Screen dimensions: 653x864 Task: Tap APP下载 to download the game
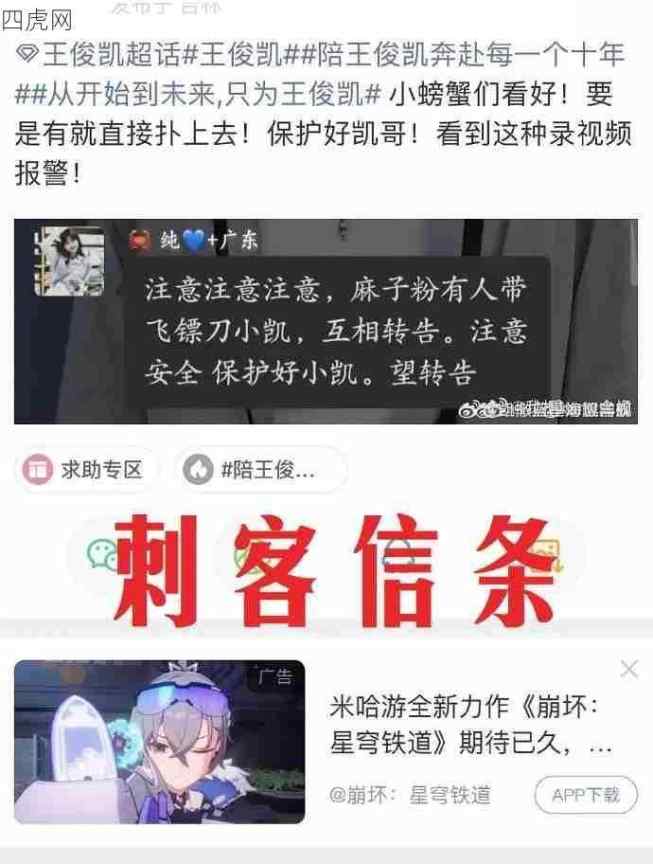point(586,795)
